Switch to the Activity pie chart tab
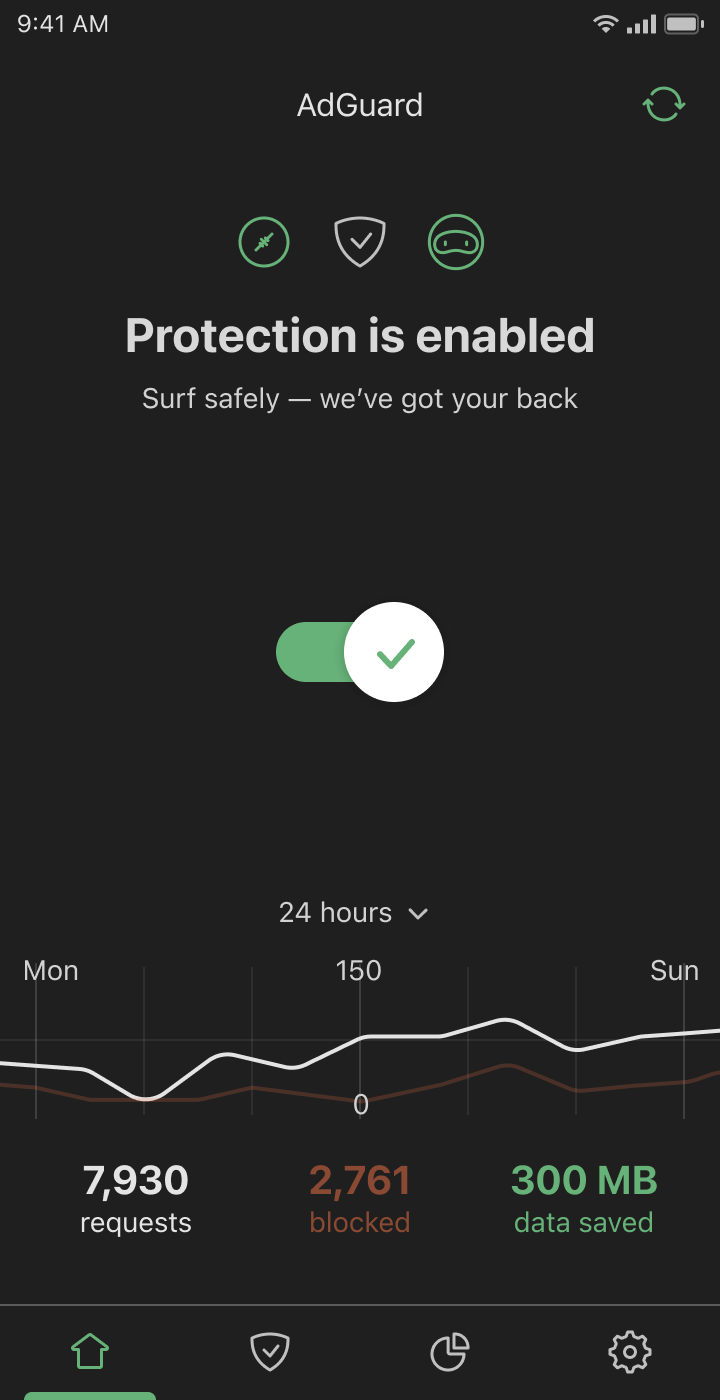 pyautogui.click(x=450, y=1353)
